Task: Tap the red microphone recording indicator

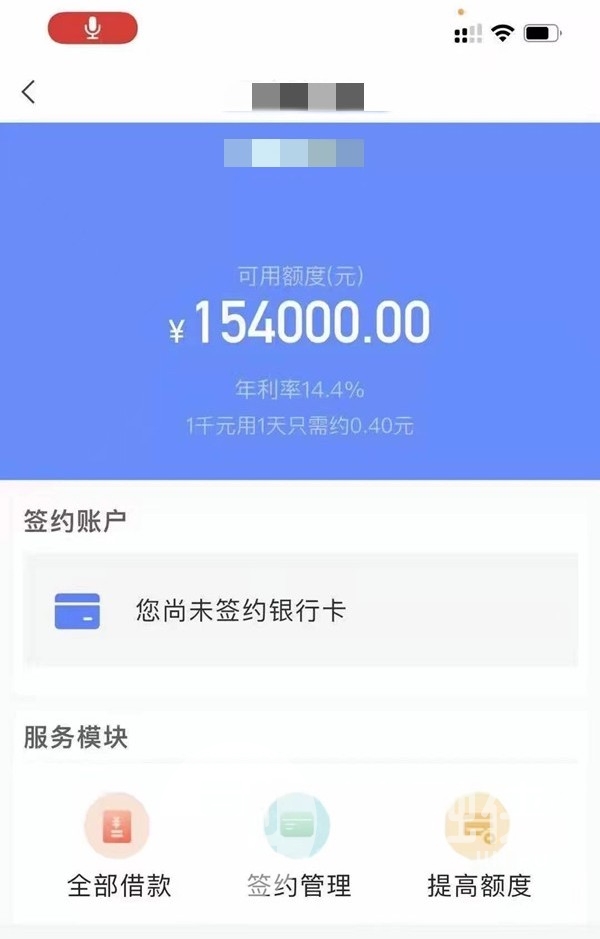Action: (x=92, y=28)
